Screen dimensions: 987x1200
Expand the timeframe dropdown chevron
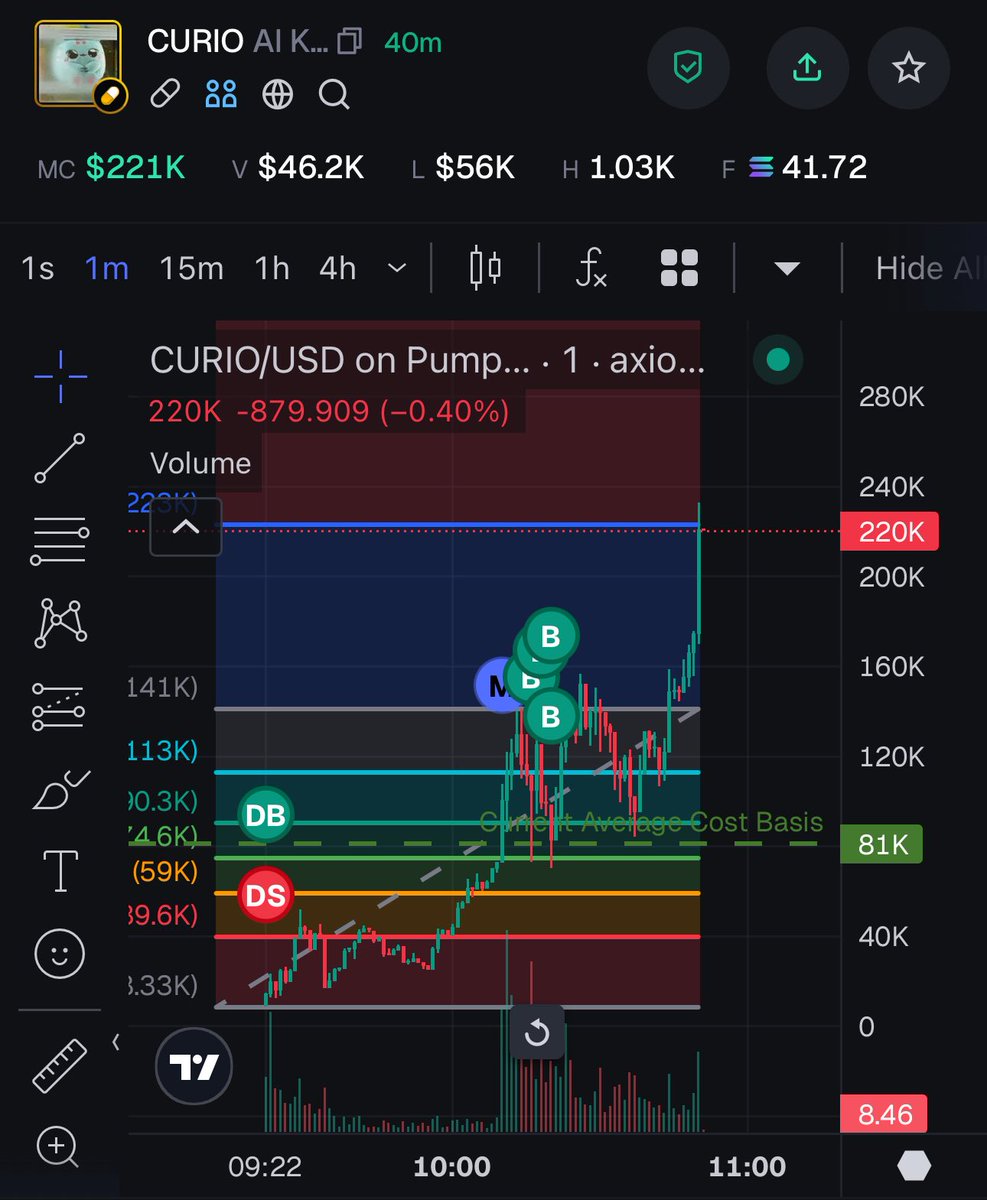pyautogui.click(x=397, y=268)
